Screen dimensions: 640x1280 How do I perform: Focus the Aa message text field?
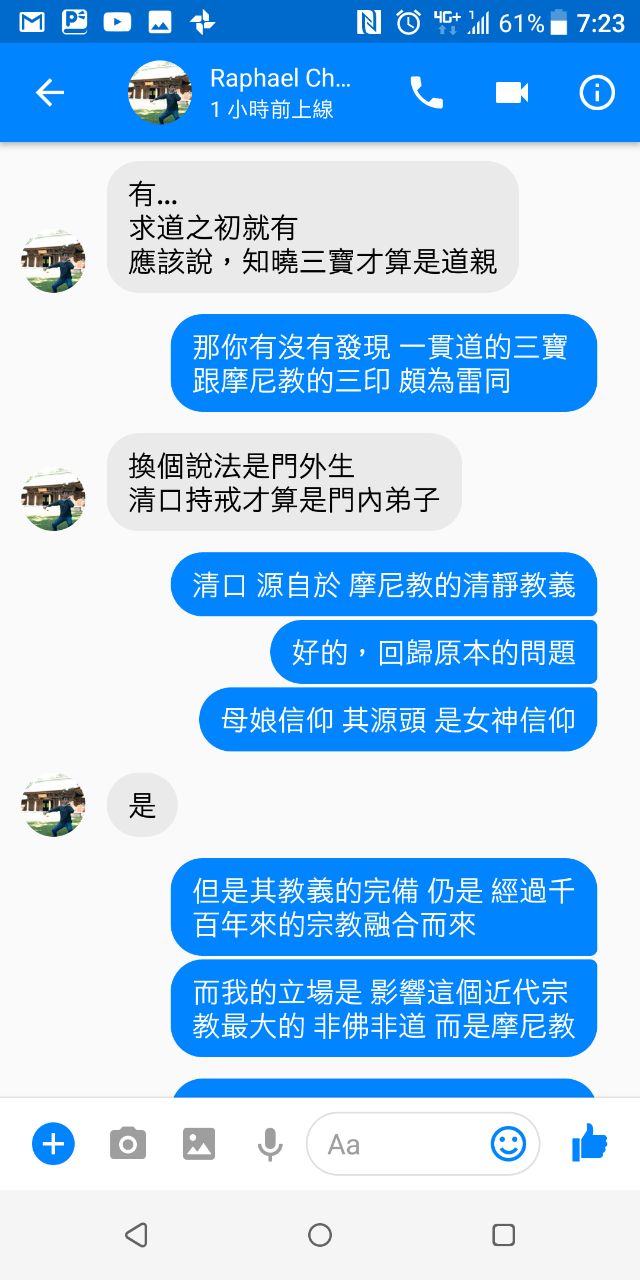[400, 1143]
